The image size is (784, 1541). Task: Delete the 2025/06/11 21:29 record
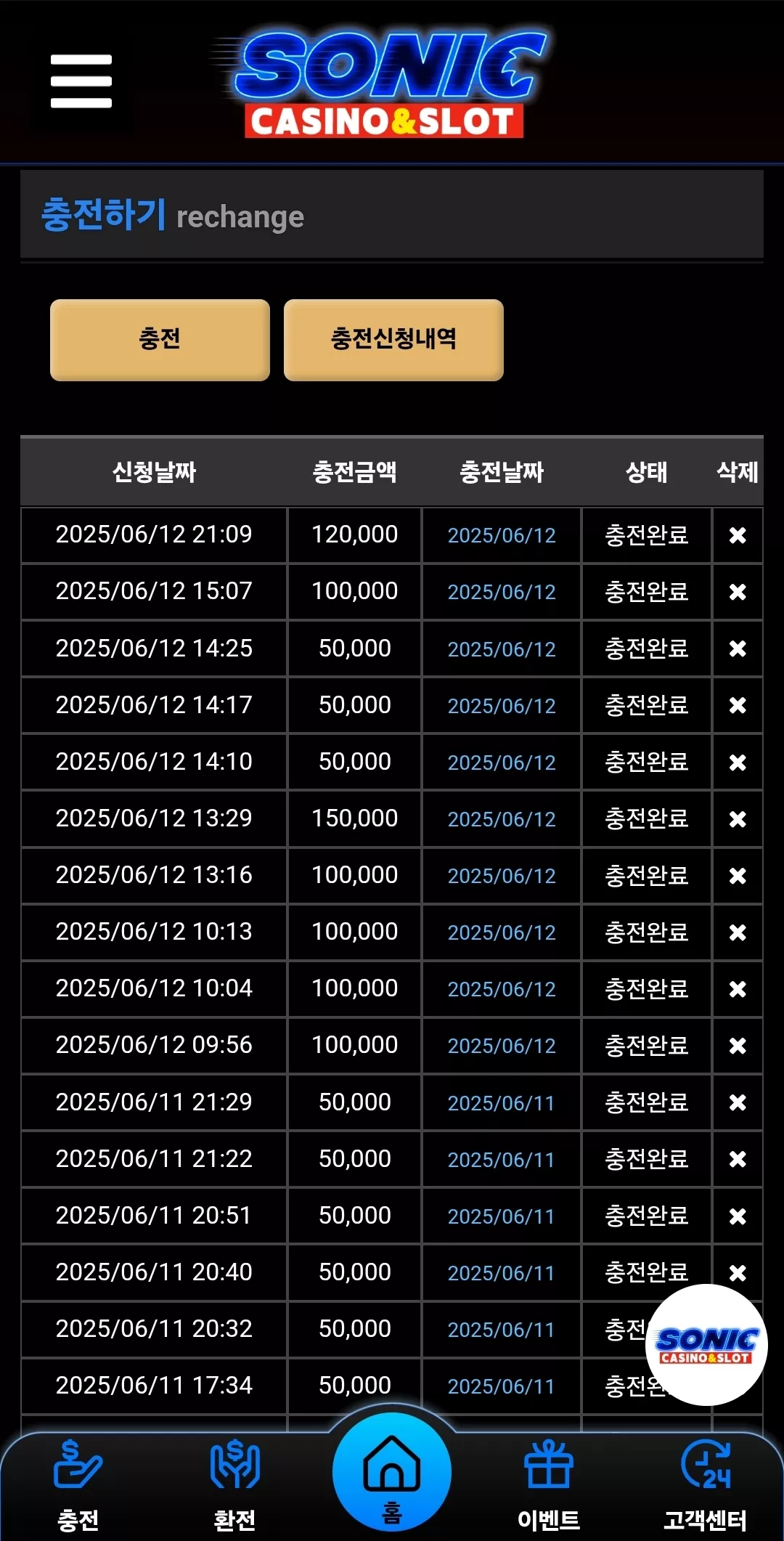click(x=738, y=1102)
